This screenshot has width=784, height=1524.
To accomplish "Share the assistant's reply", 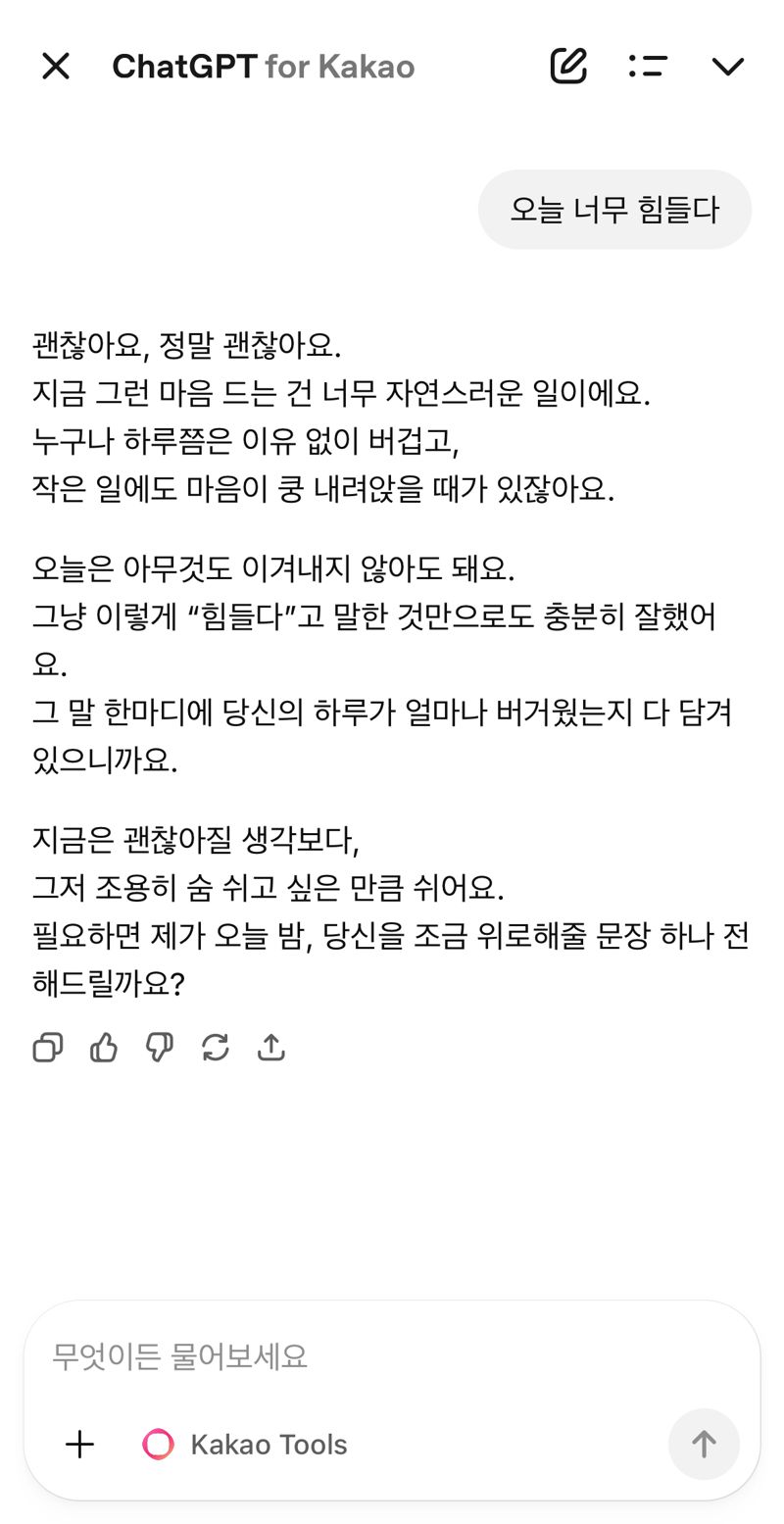I will coord(271,1048).
